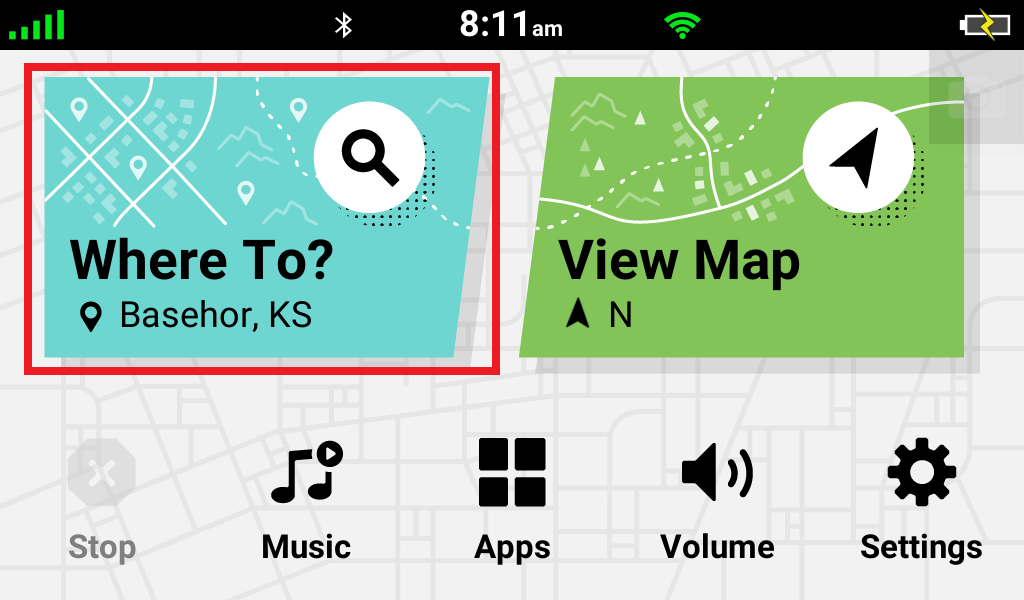Tap the Stop route button
The height and width of the screenshot is (600, 1024).
pyautogui.click(x=102, y=500)
